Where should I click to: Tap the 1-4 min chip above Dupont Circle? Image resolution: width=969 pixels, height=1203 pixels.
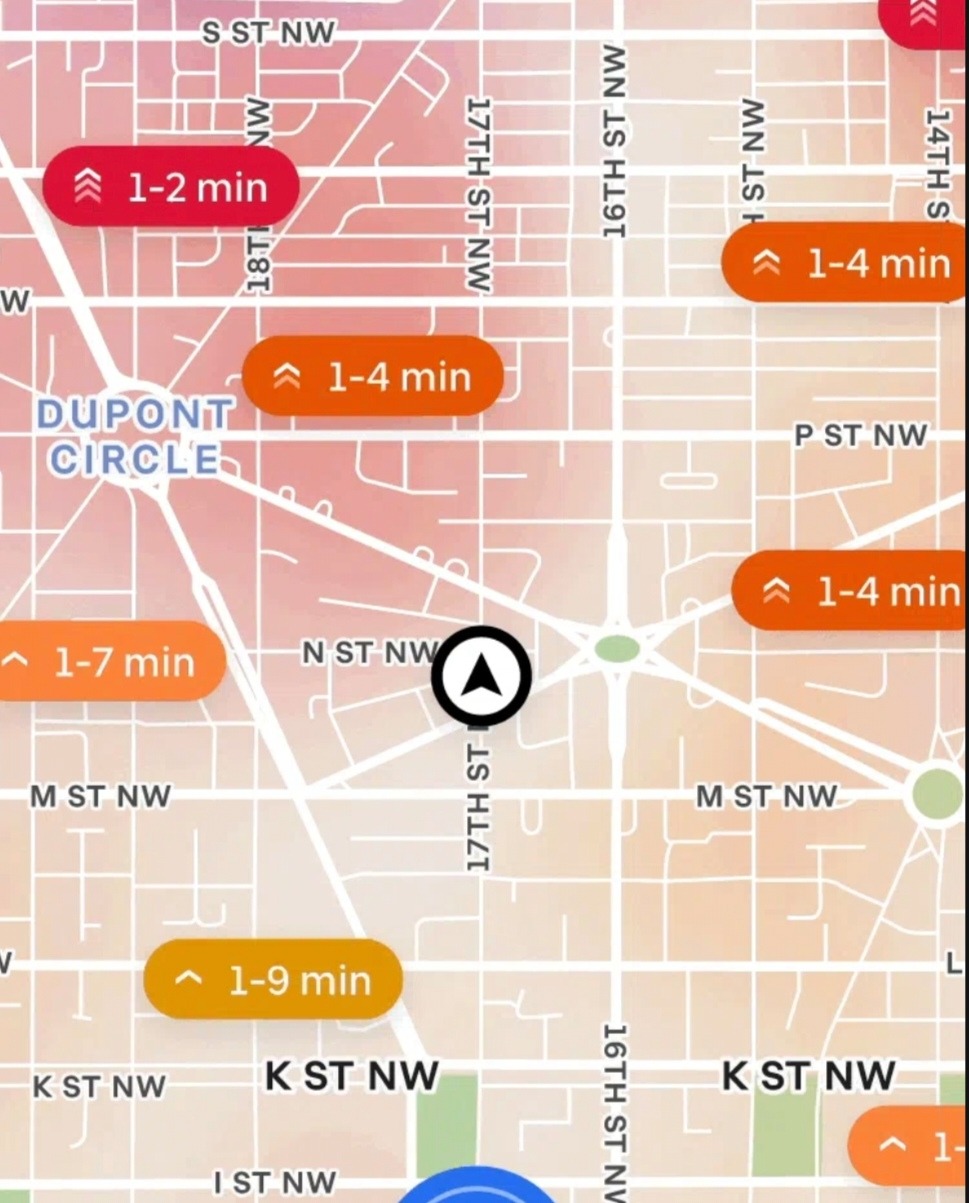tap(372, 376)
